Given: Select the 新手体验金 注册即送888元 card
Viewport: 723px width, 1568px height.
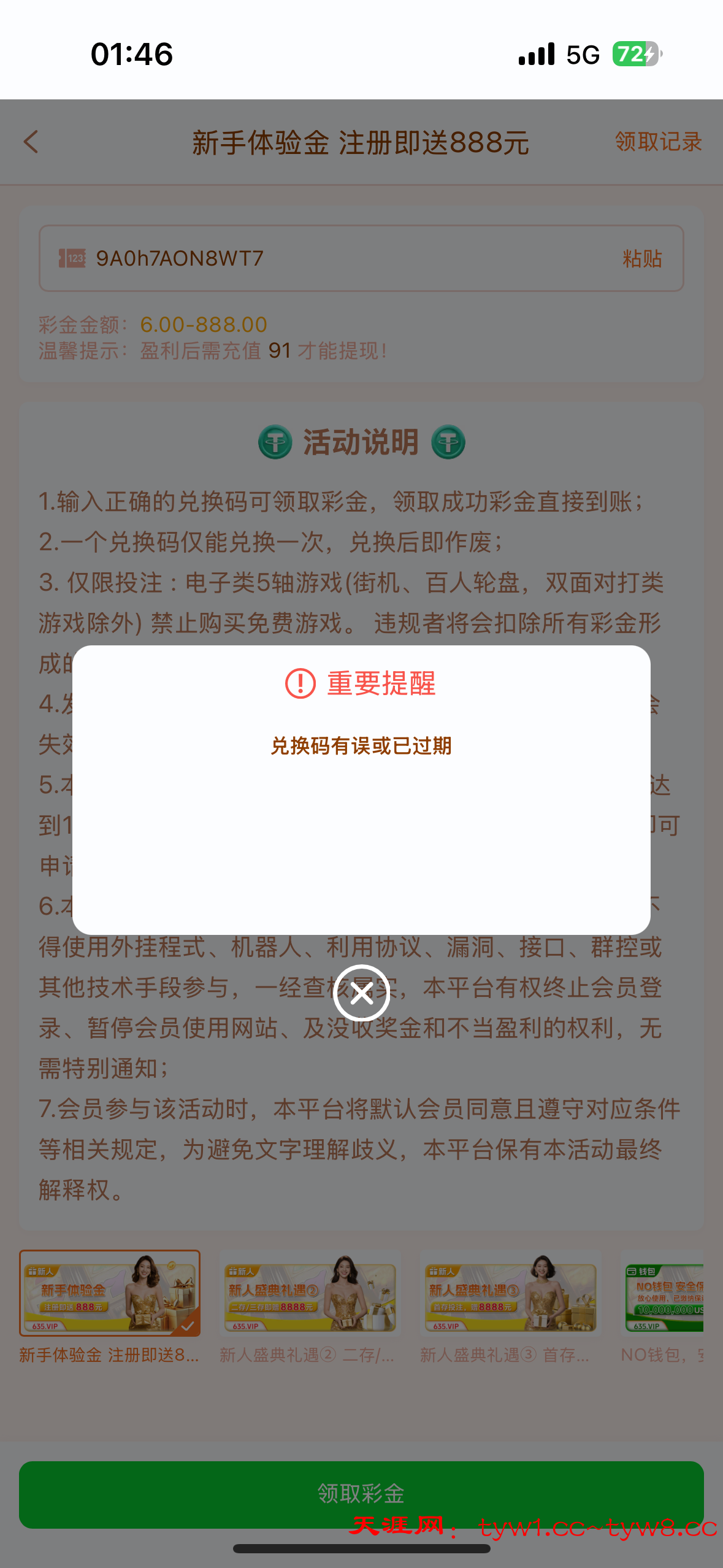Looking at the screenshot, I should click(x=110, y=1293).
